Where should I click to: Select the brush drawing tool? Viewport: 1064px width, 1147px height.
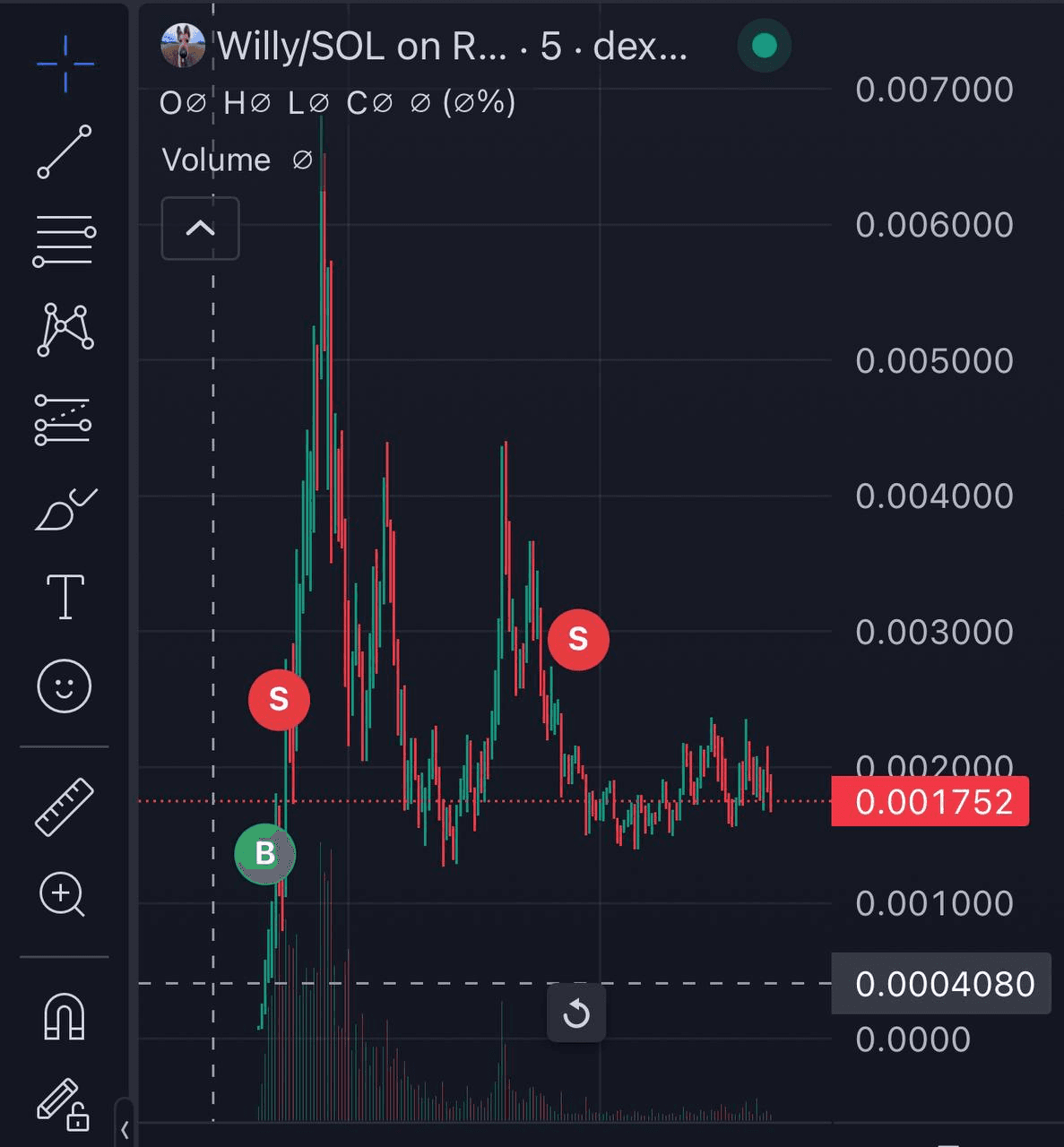65,509
